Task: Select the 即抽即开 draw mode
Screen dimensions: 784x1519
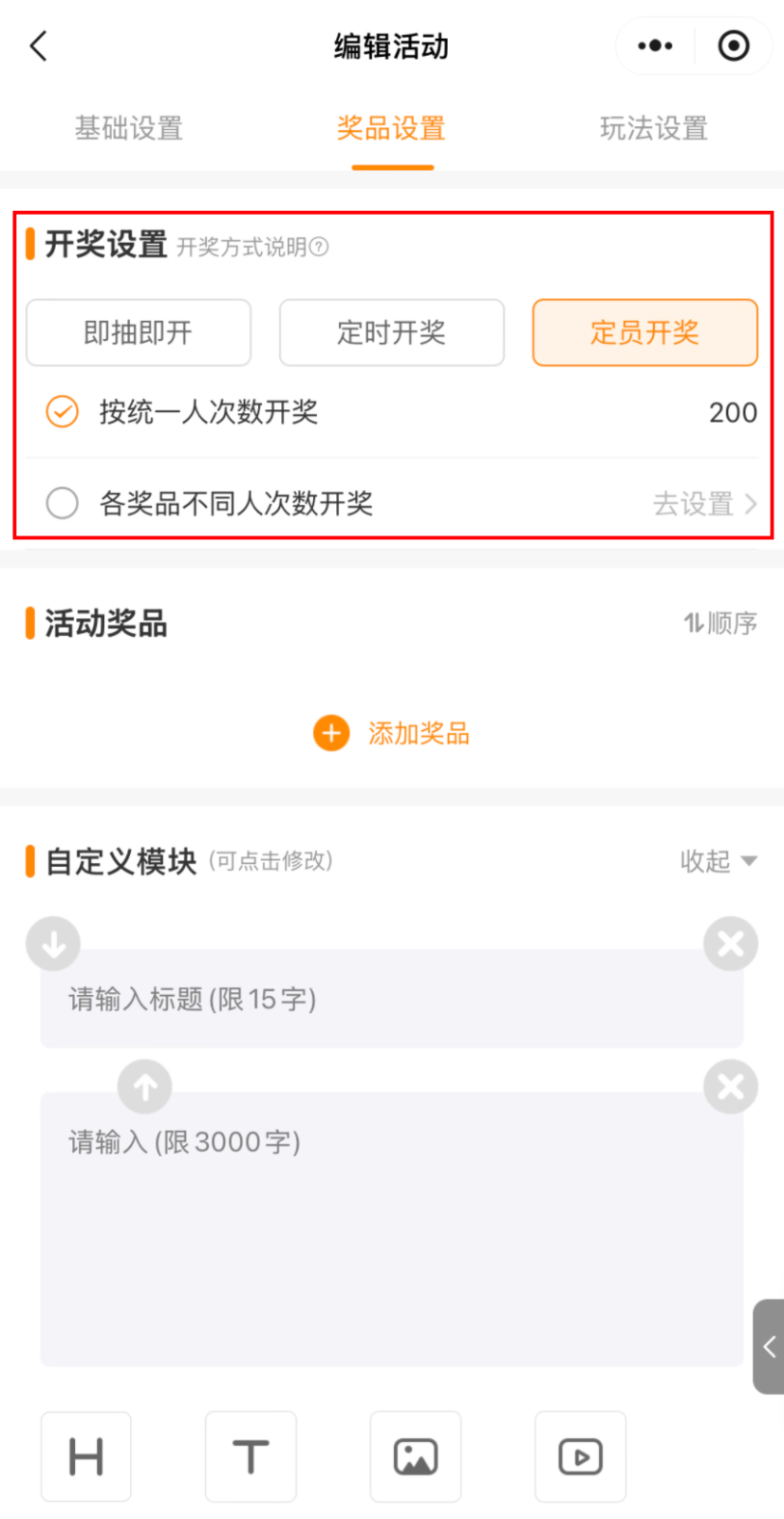Action: pos(139,332)
